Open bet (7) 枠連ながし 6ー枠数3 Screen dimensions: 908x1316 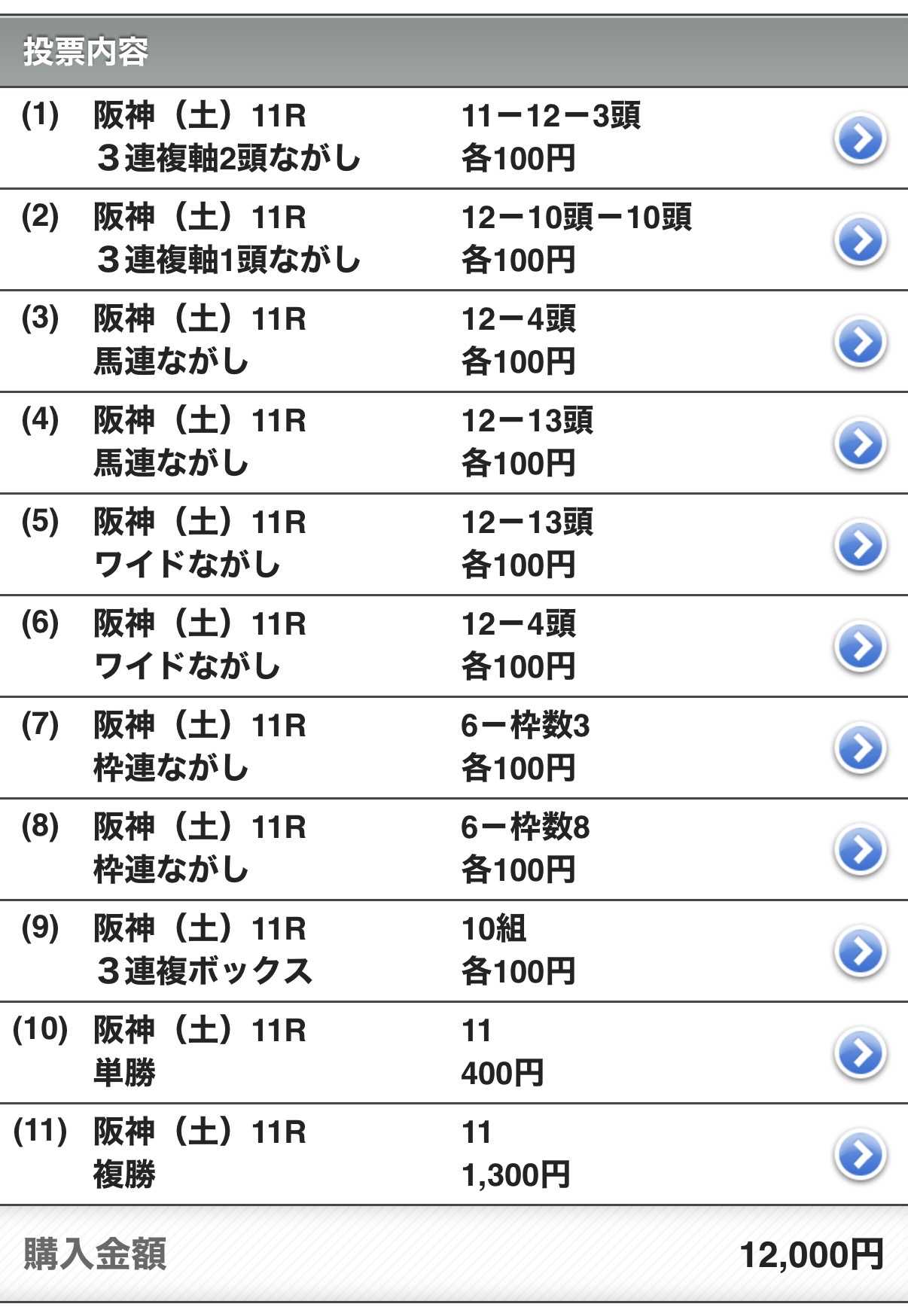pos(860,748)
